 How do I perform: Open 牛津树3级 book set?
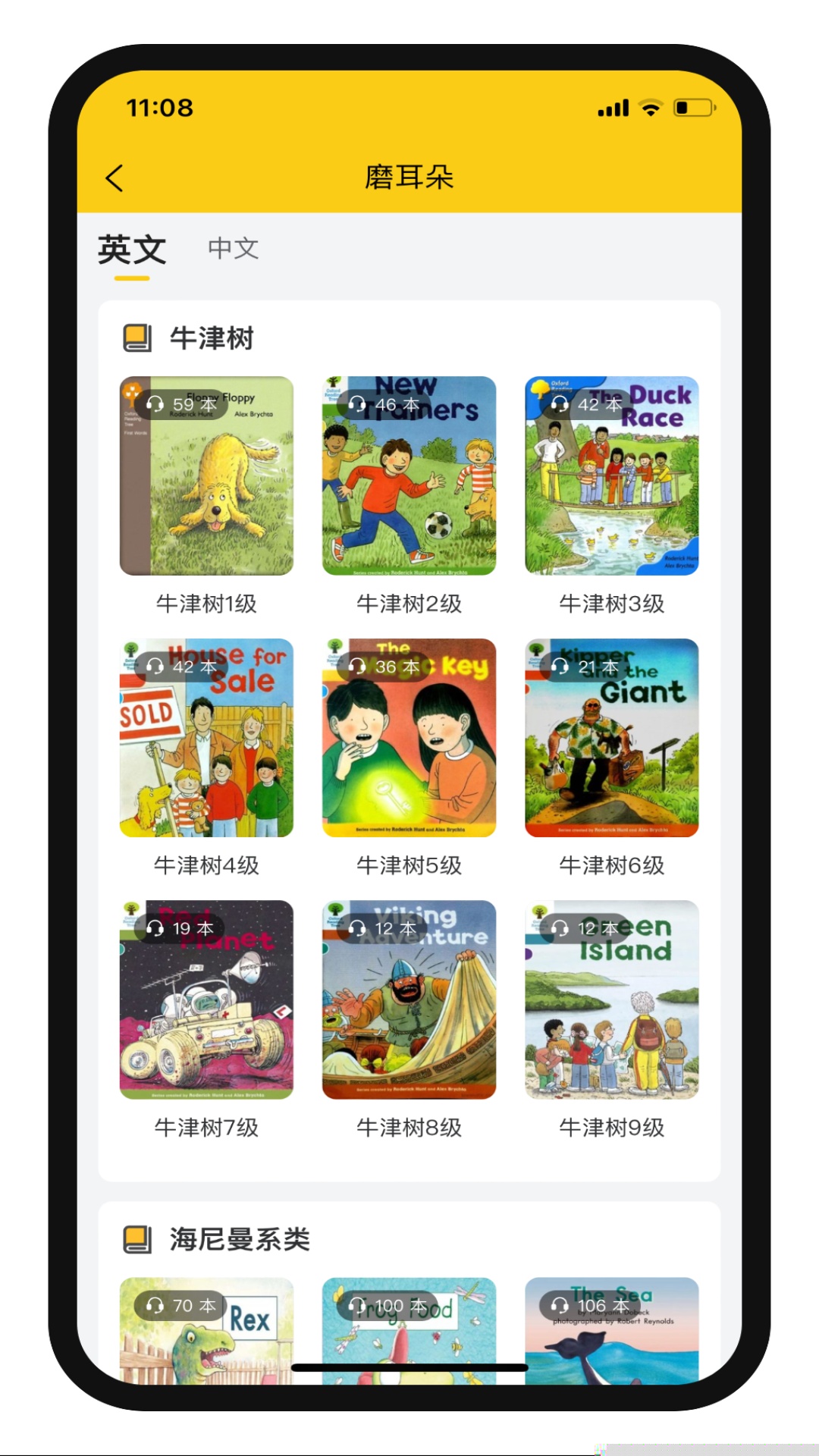click(x=611, y=476)
